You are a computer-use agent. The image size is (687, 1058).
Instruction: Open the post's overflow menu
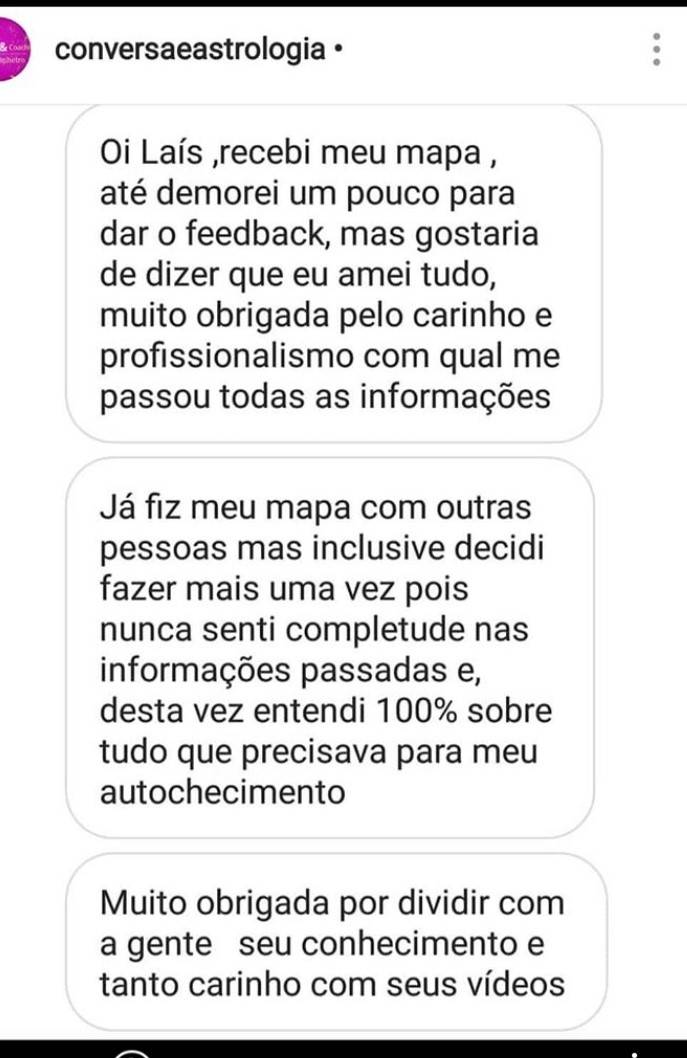[x=656, y=49]
